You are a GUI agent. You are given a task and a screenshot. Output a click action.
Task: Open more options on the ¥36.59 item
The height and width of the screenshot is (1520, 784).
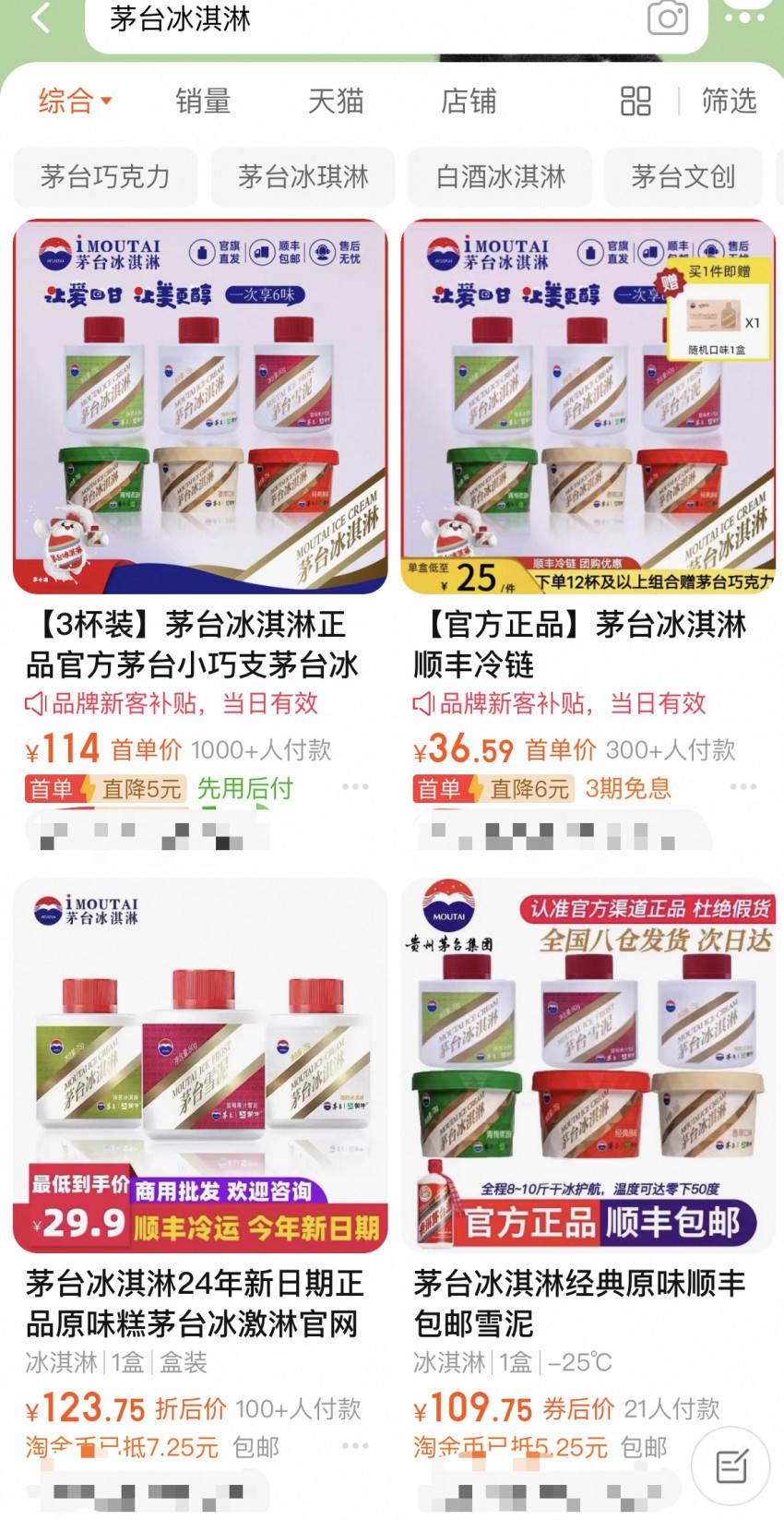[x=742, y=787]
